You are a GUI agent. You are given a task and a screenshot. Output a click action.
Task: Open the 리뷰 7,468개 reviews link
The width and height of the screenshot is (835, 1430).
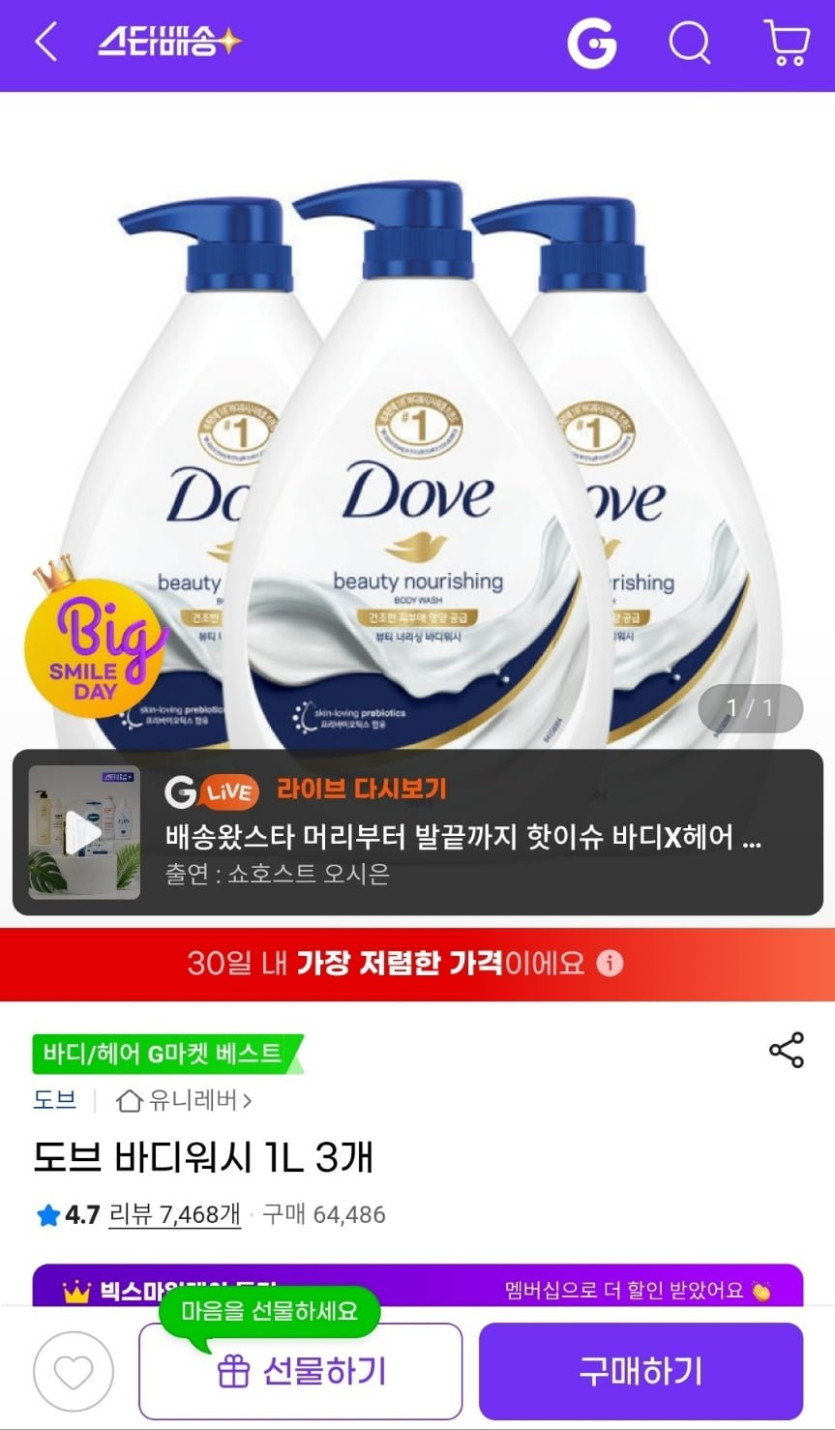(175, 1215)
